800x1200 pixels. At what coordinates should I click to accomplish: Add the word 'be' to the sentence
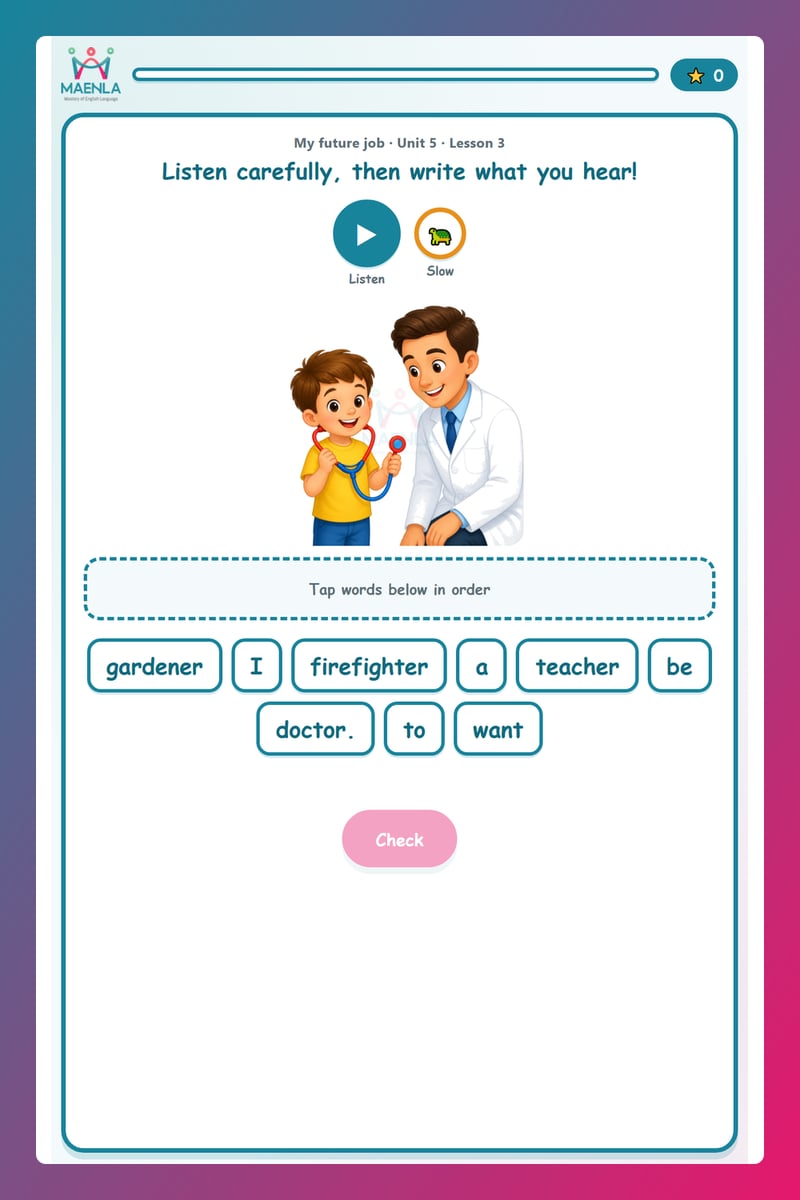pyautogui.click(x=680, y=666)
